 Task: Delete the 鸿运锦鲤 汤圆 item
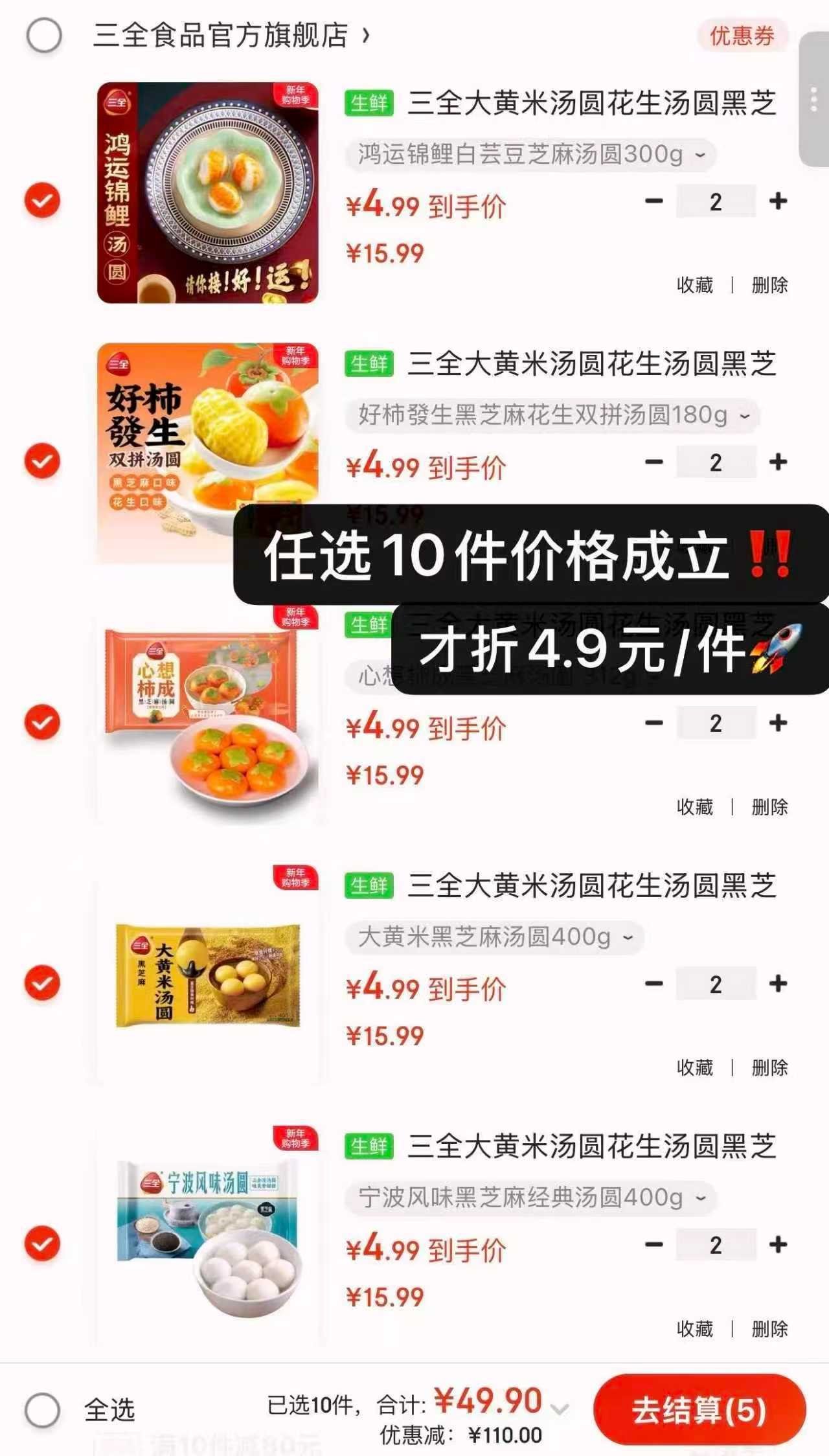pos(769,285)
